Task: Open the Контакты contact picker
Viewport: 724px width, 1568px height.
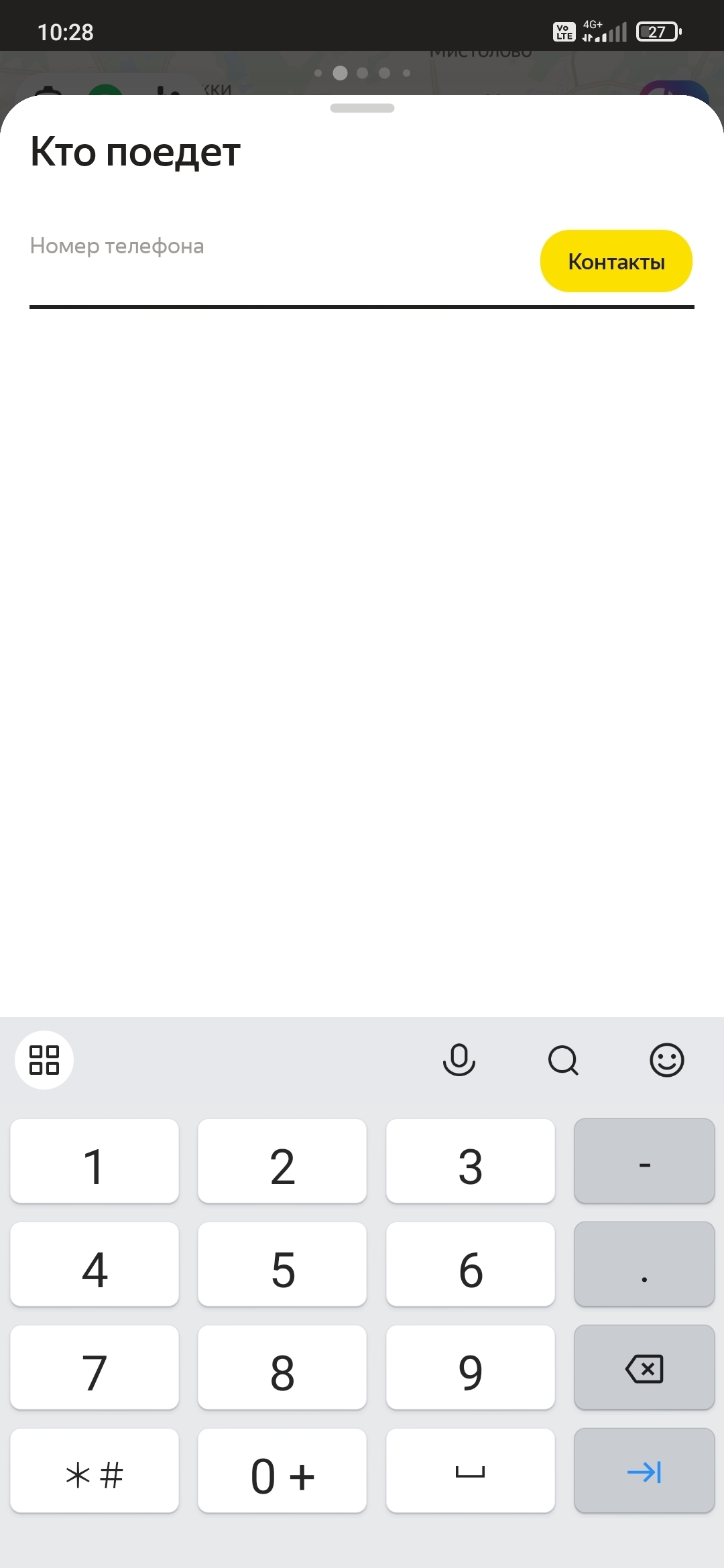Action: pos(616,261)
